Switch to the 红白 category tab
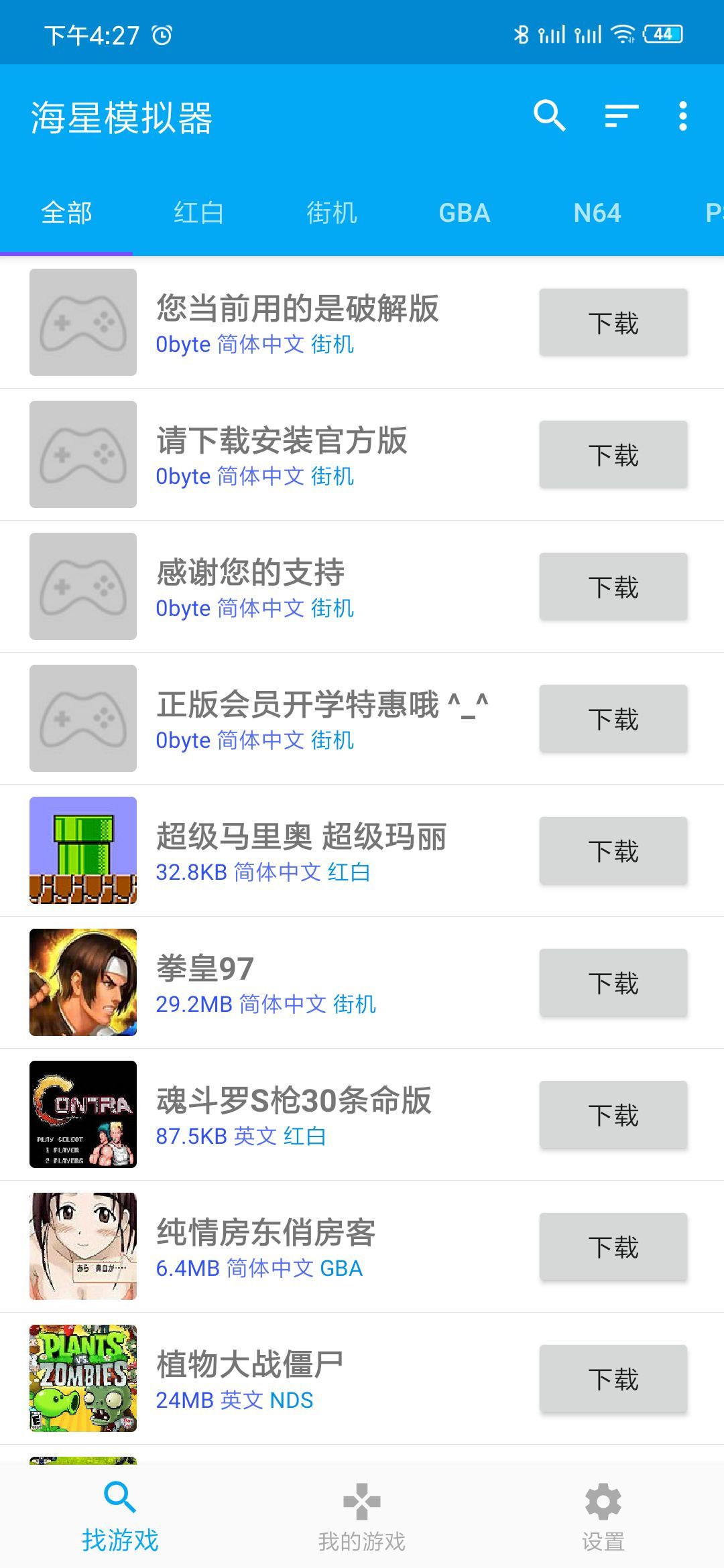Screen dimensions: 724x1568 pyautogui.click(x=198, y=213)
